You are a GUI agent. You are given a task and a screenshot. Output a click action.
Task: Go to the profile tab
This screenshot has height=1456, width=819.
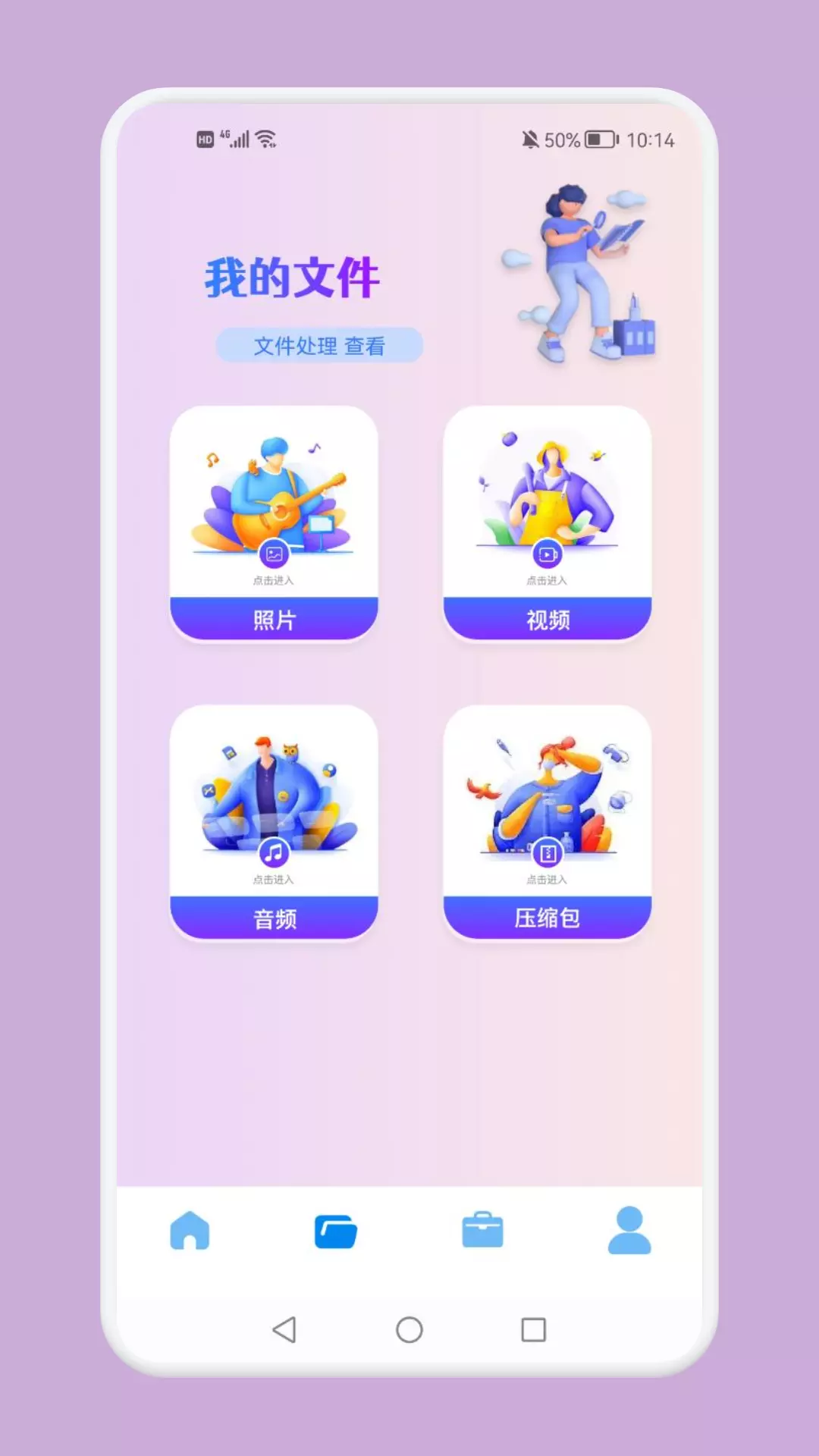point(629,1230)
